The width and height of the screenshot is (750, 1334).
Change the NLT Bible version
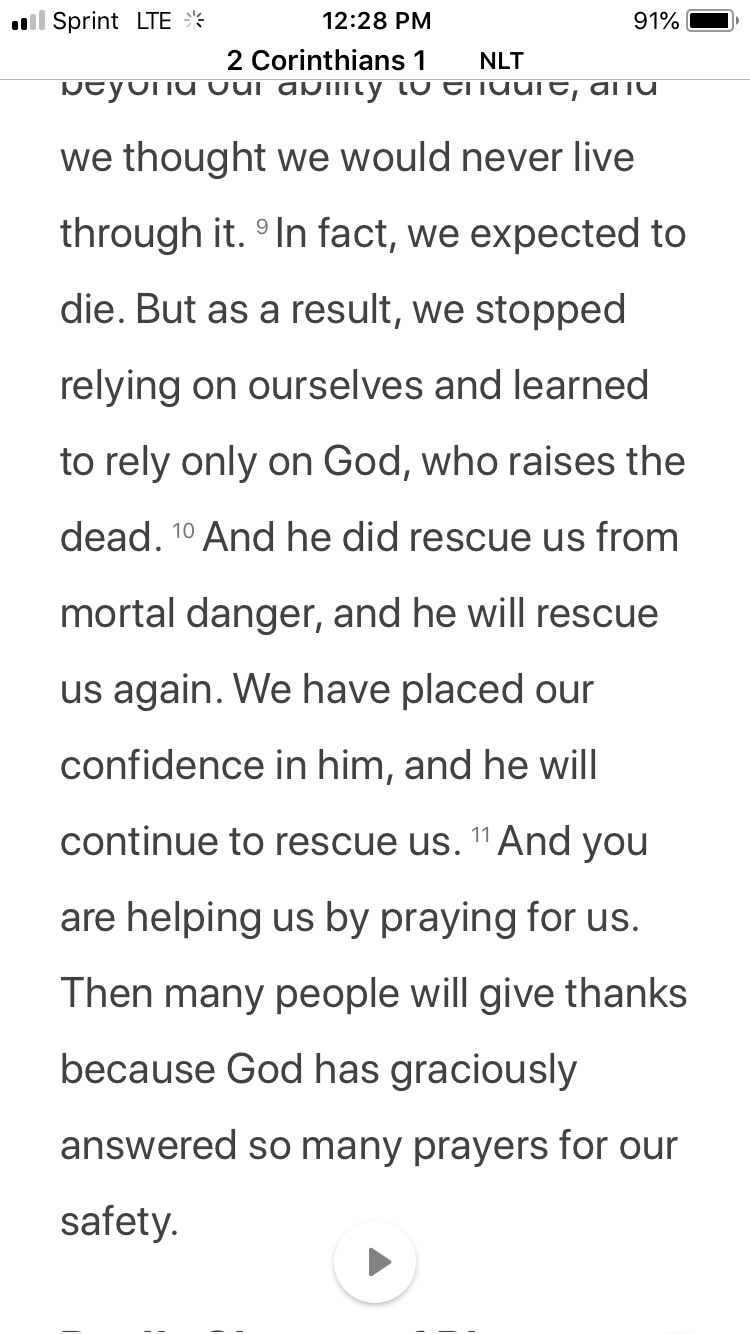point(501,61)
